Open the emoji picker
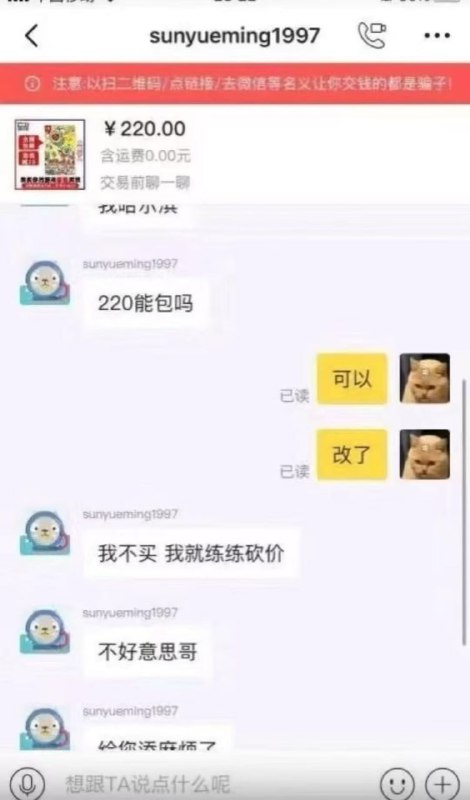This screenshot has height=800, width=470. 397,784
